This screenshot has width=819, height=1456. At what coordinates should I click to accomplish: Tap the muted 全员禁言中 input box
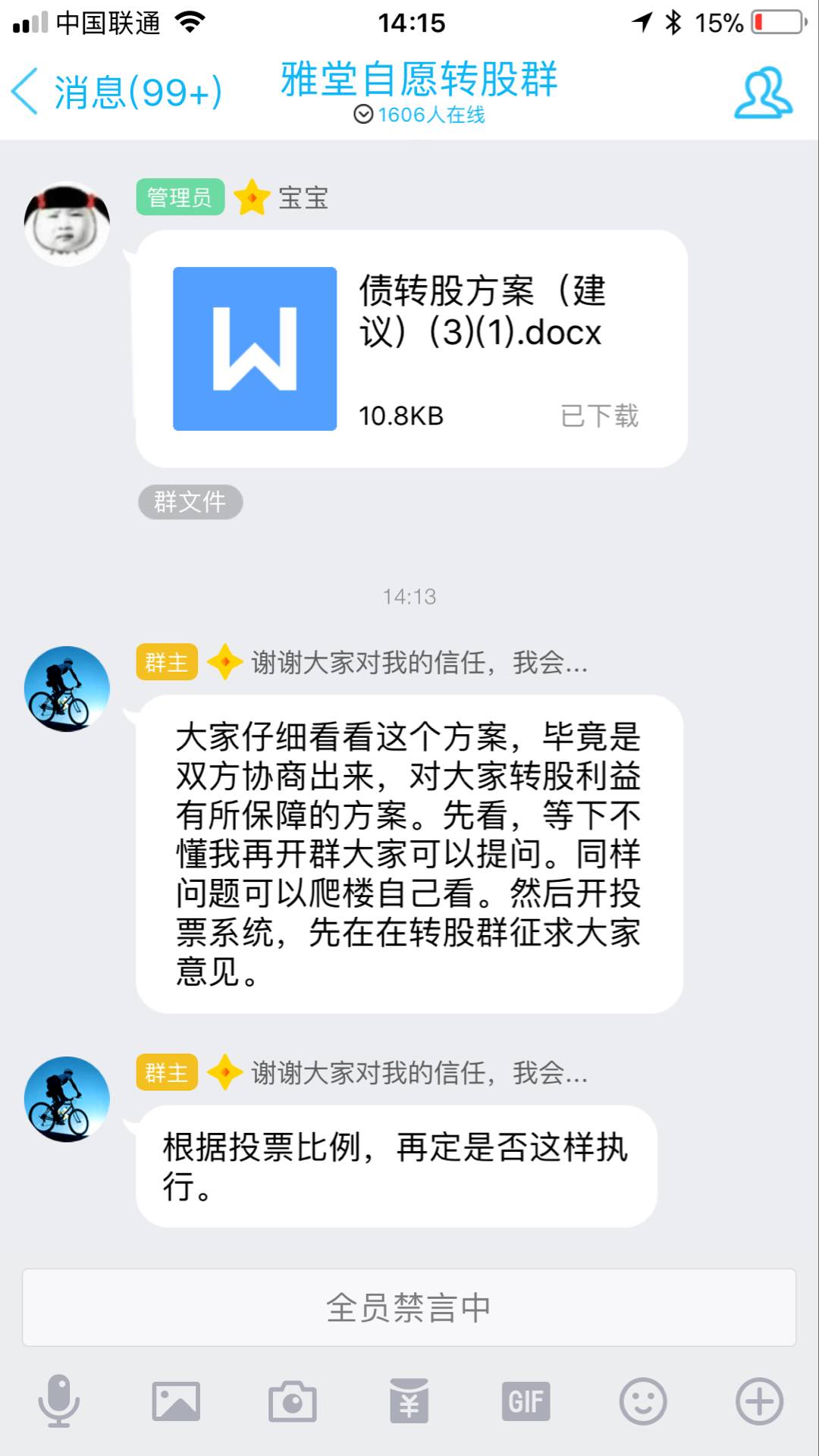[x=409, y=1307]
